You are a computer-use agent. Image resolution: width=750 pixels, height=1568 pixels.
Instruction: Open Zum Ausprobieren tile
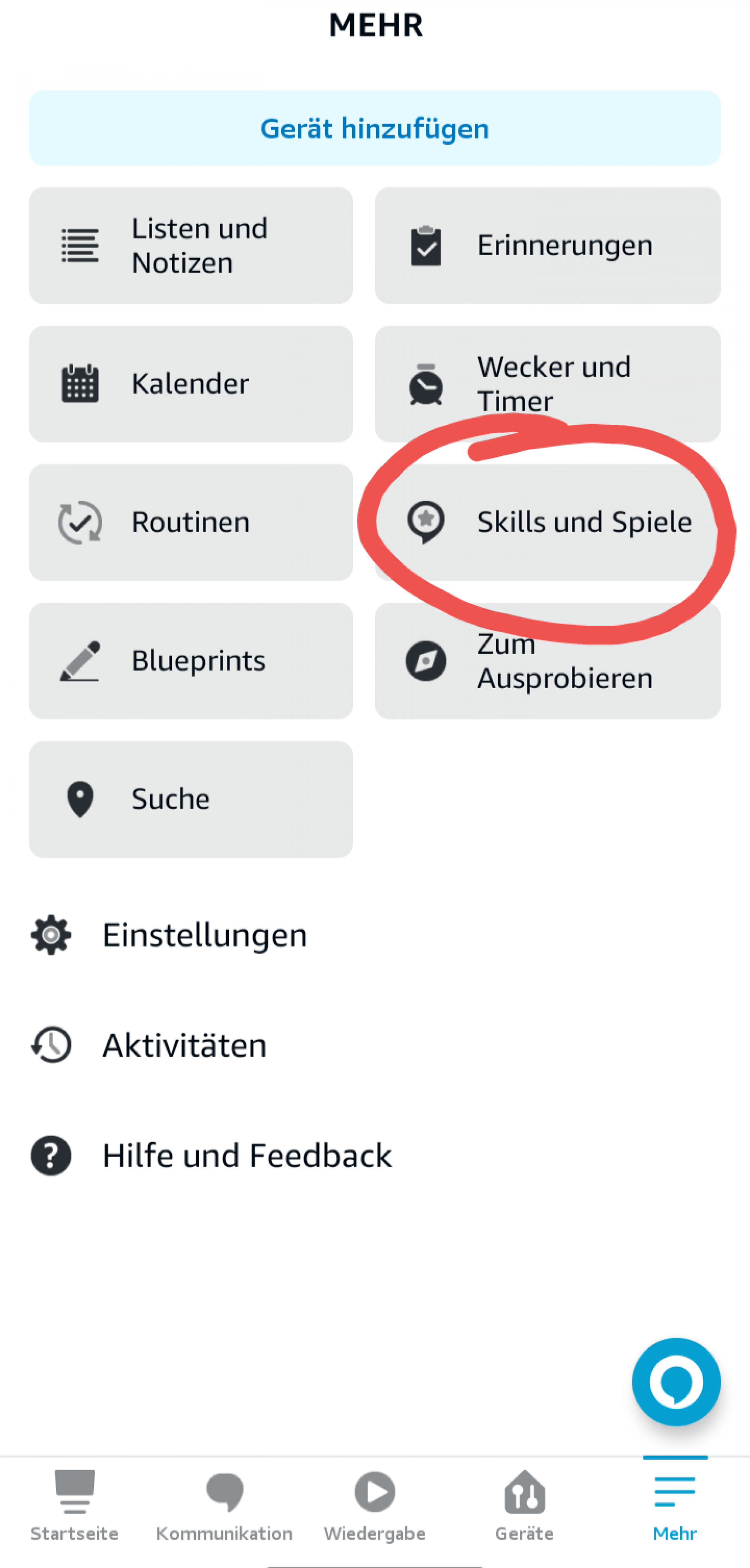click(x=548, y=661)
